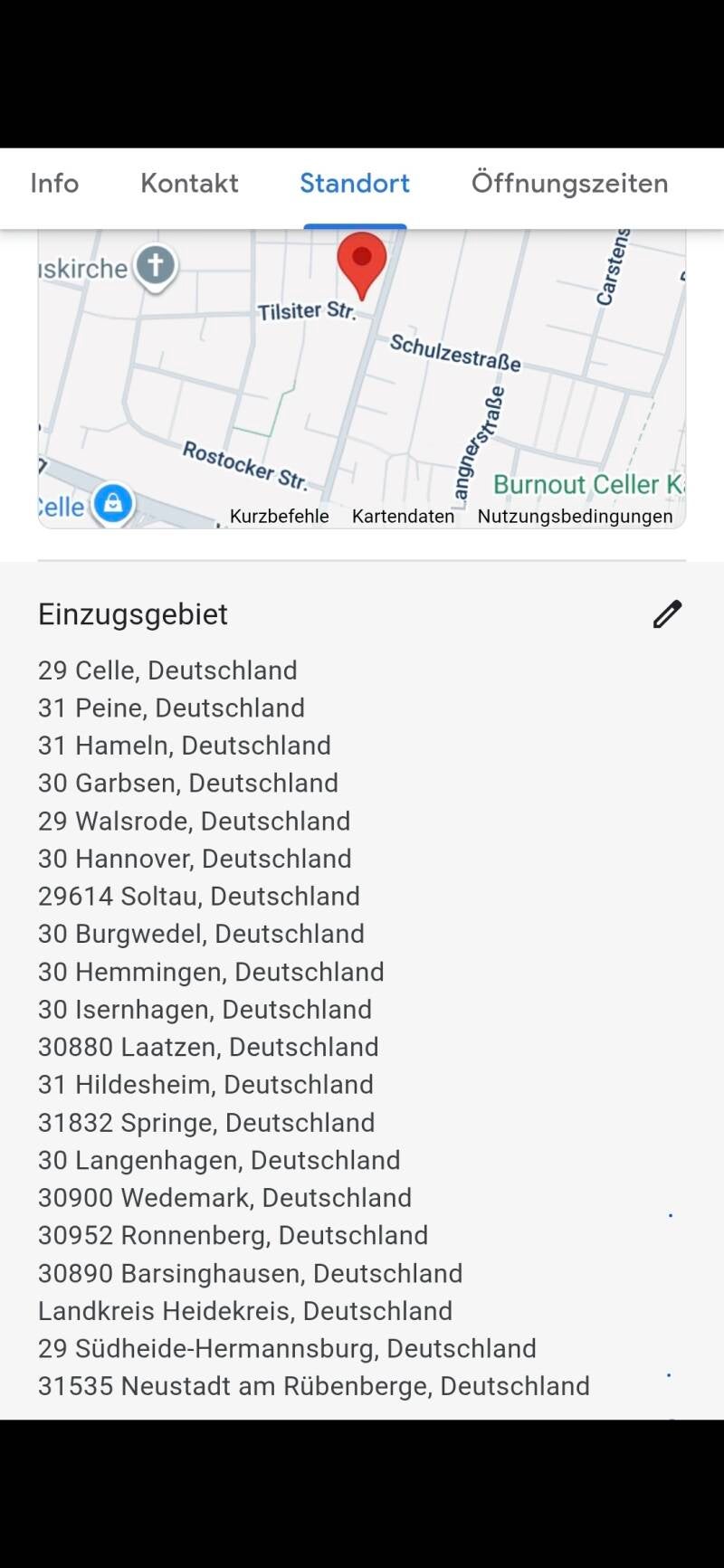Edit the Einzugsgebiet with the pencil icon
Viewport: 724px width, 1568px height.
667,614
